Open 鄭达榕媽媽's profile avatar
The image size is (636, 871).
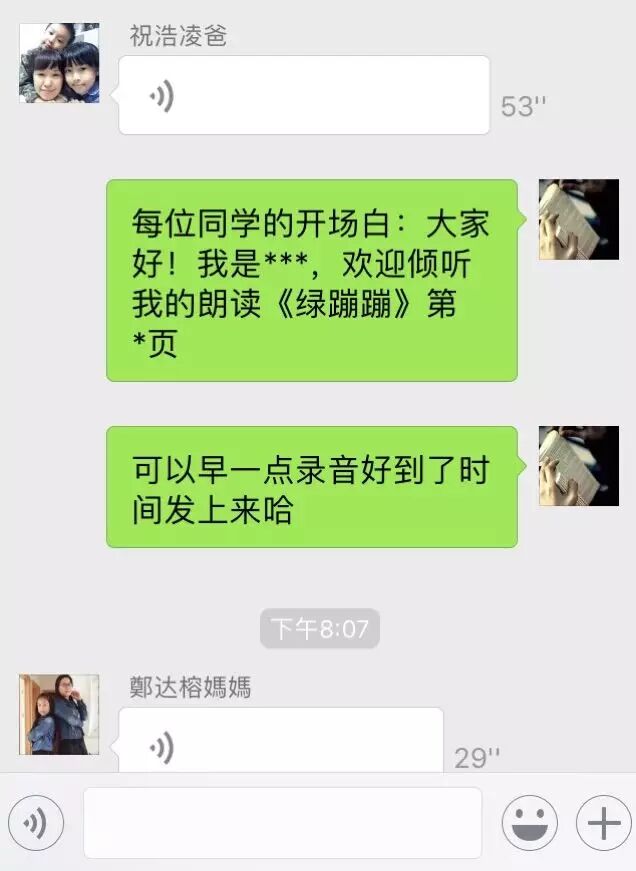click(x=59, y=714)
